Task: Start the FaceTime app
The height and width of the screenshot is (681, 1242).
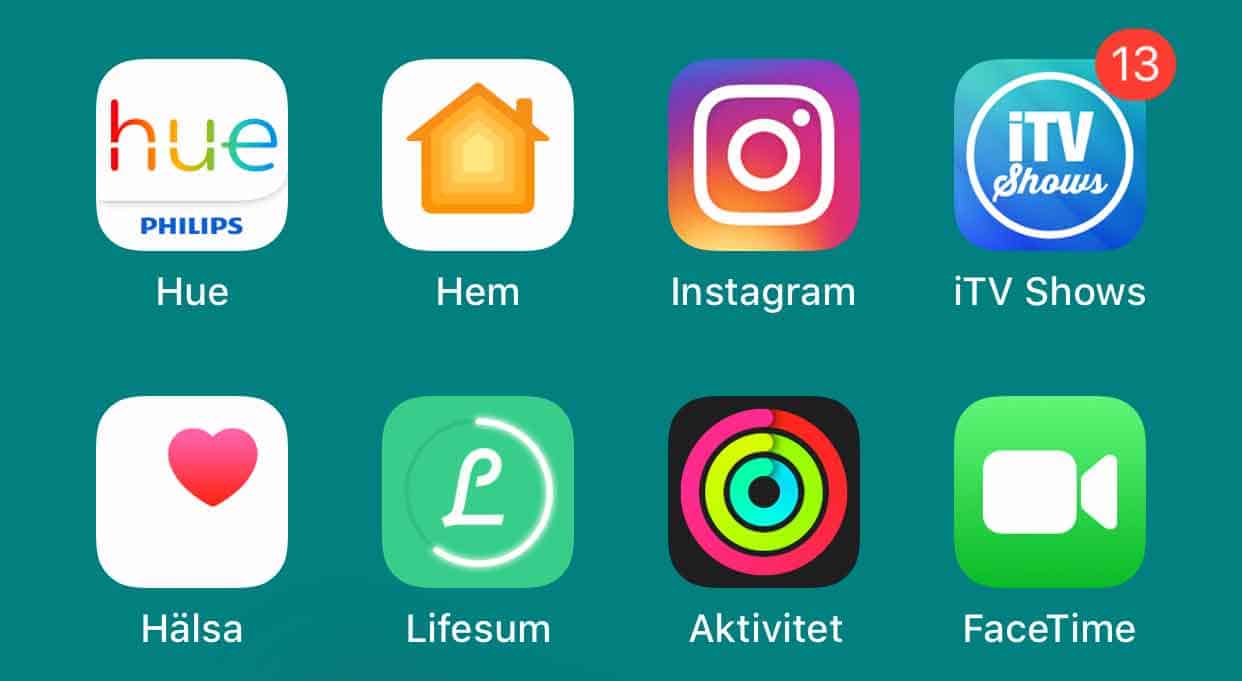Action: tap(1049, 491)
